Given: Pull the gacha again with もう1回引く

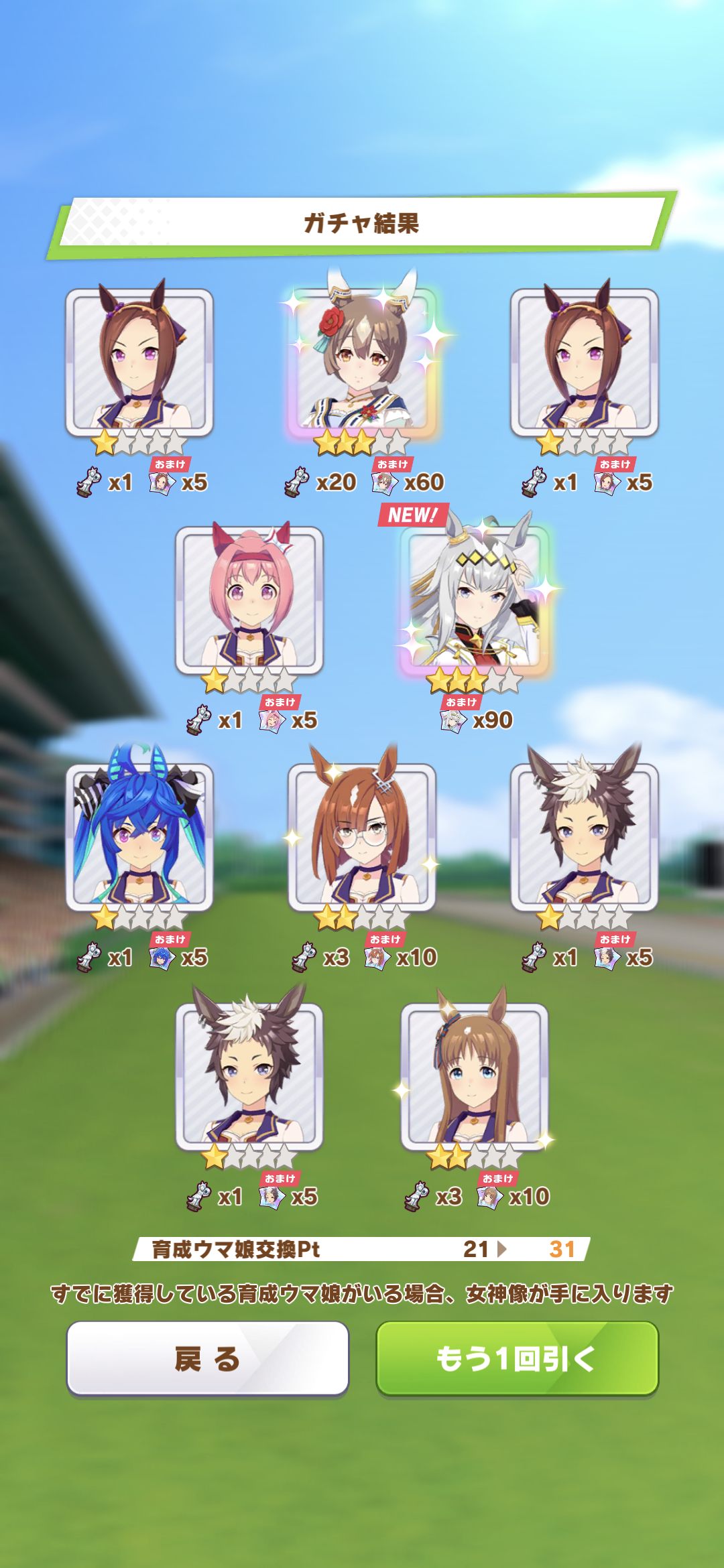Looking at the screenshot, I should pos(517,1358).
